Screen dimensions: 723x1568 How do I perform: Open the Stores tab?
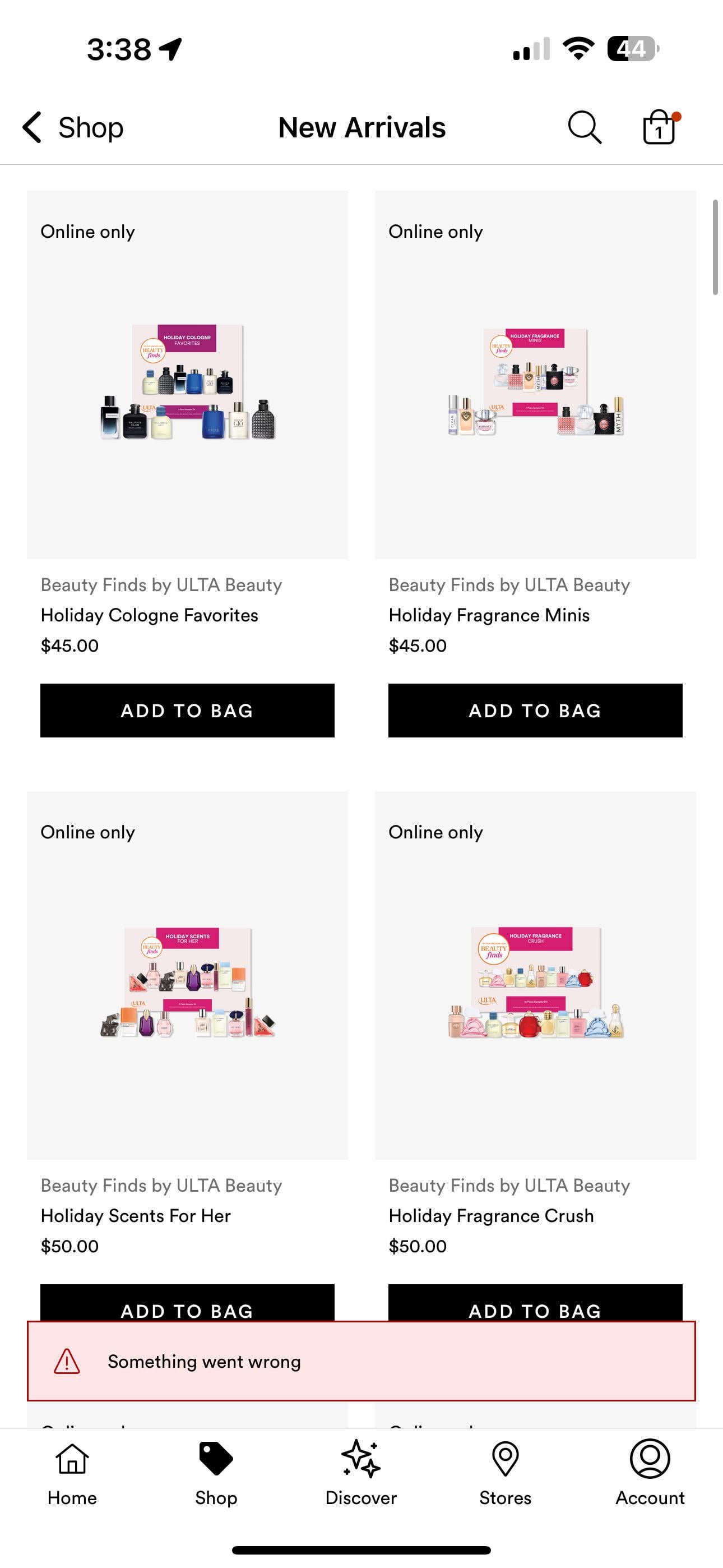tap(505, 1472)
